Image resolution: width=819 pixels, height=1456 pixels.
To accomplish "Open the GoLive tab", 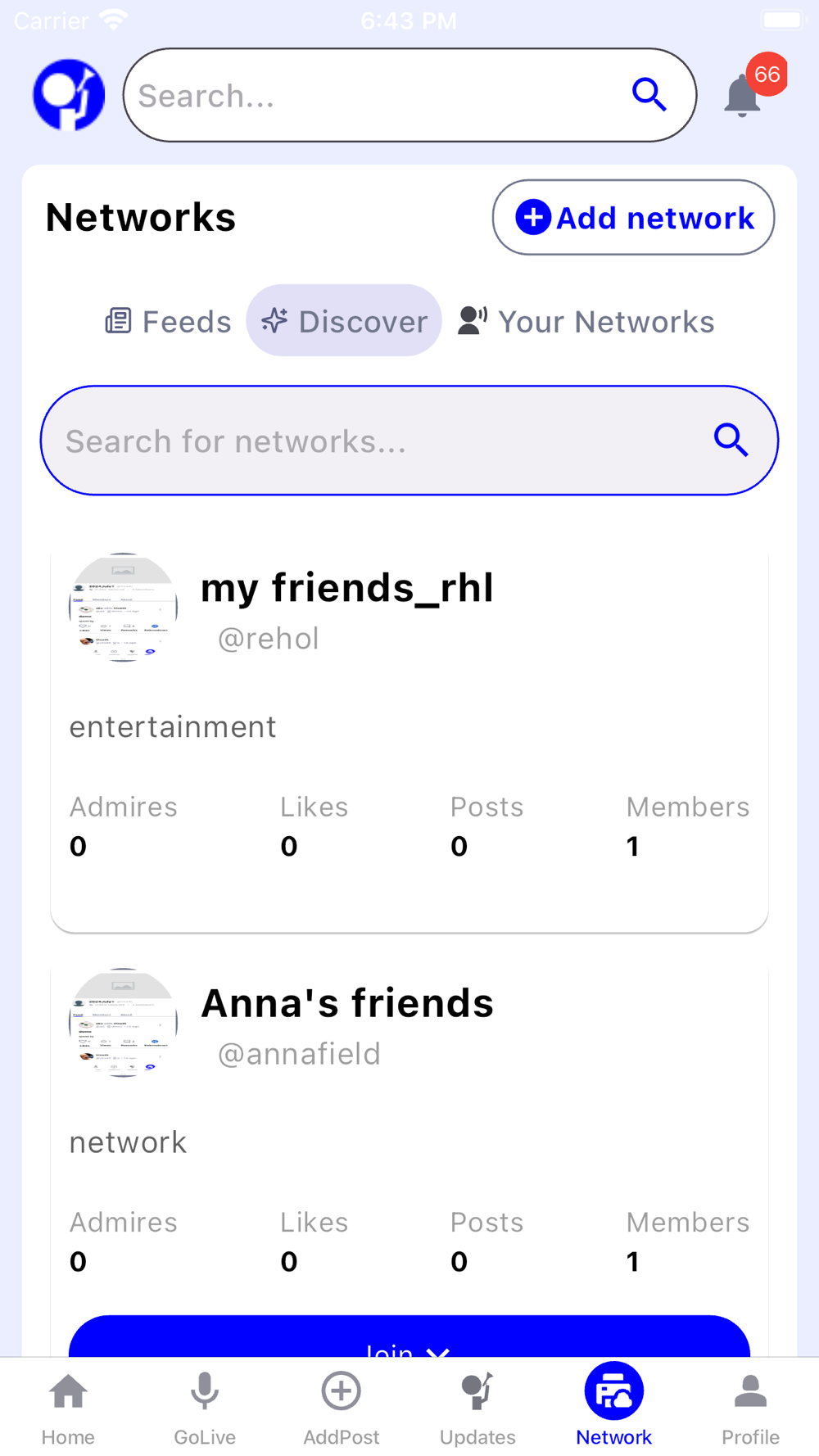I will 205,1408.
